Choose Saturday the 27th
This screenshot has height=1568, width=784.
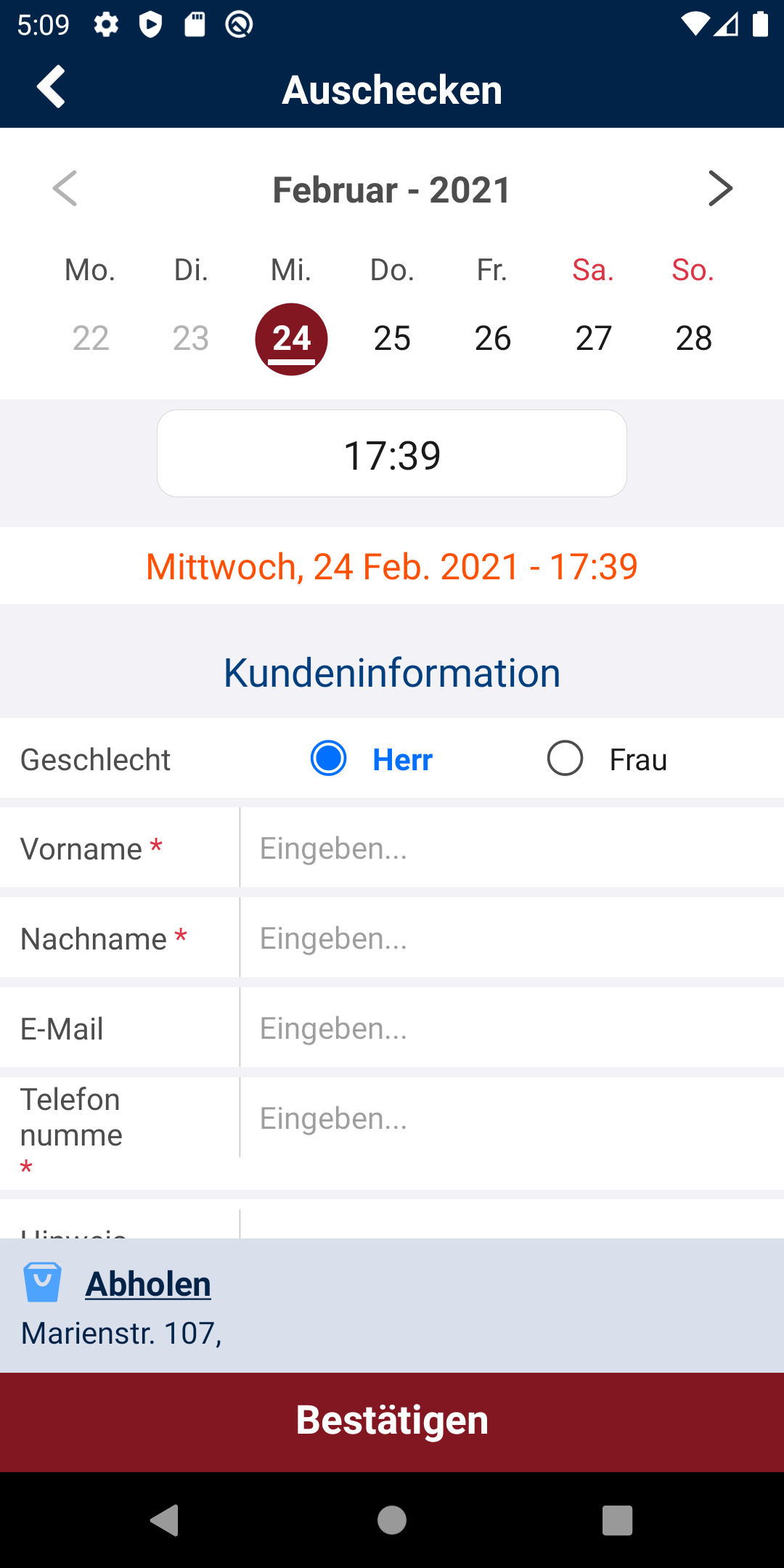(x=593, y=338)
